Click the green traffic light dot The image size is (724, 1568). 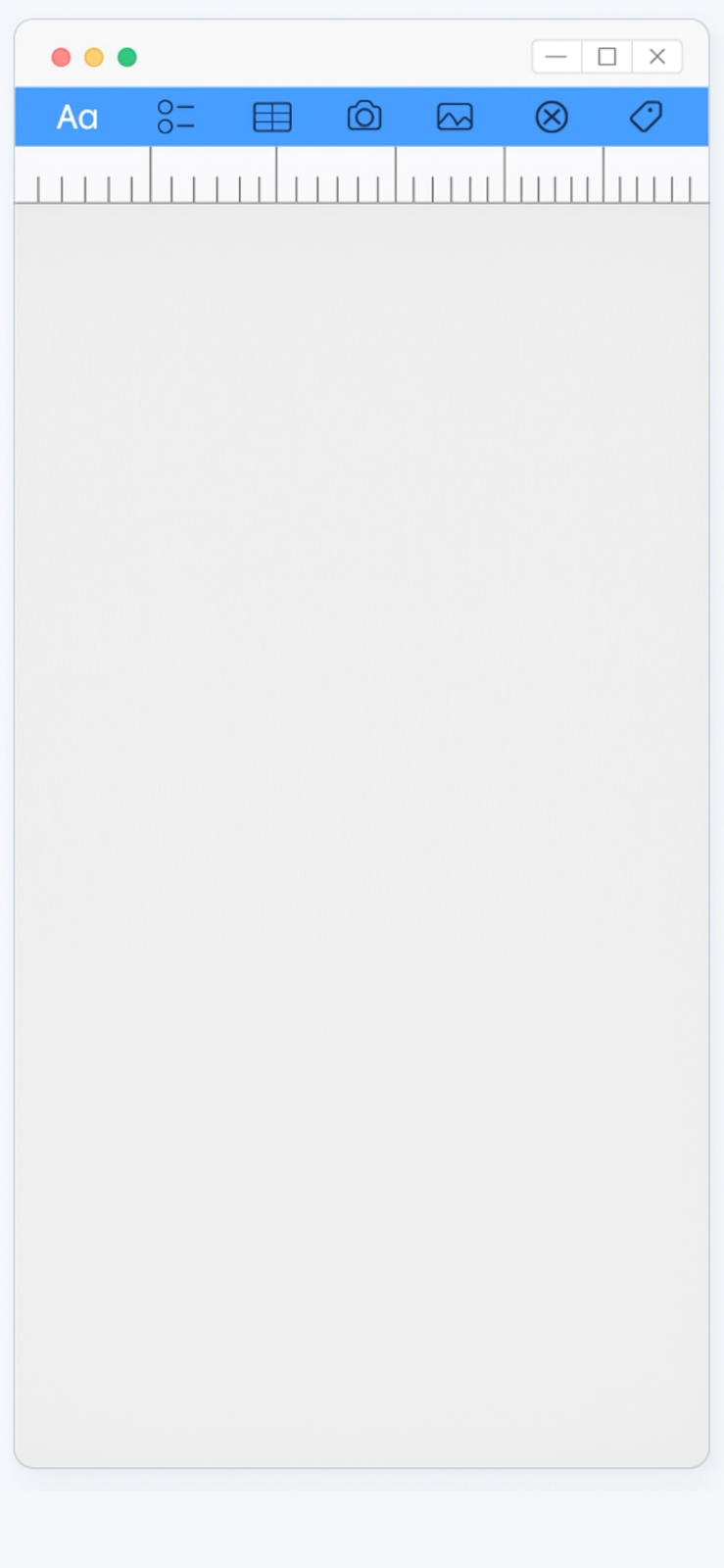tap(127, 58)
